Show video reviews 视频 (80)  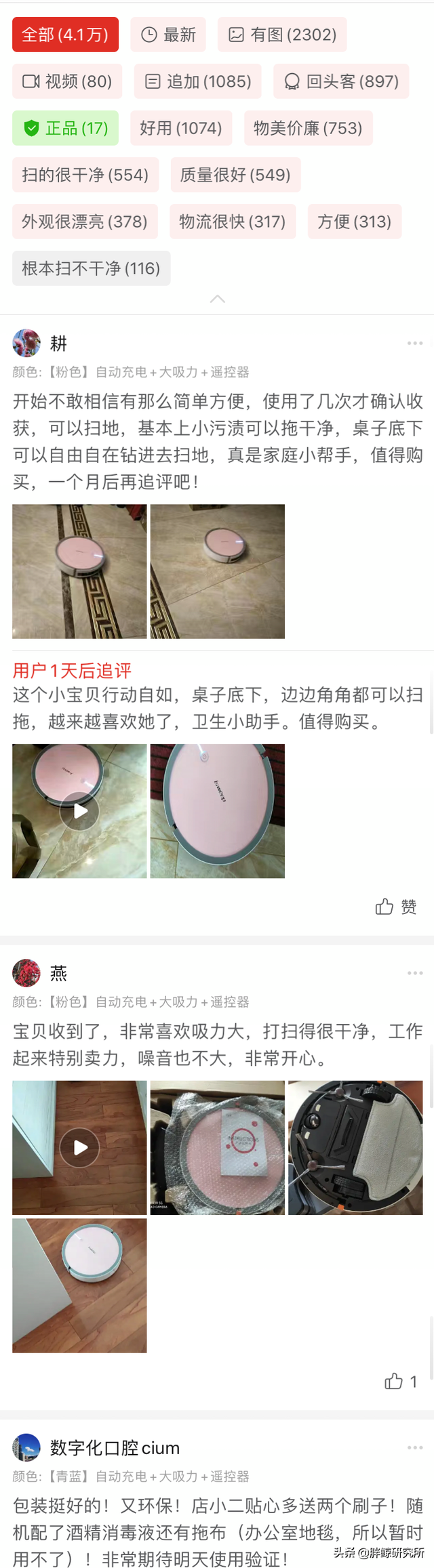pyautogui.click(x=67, y=81)
